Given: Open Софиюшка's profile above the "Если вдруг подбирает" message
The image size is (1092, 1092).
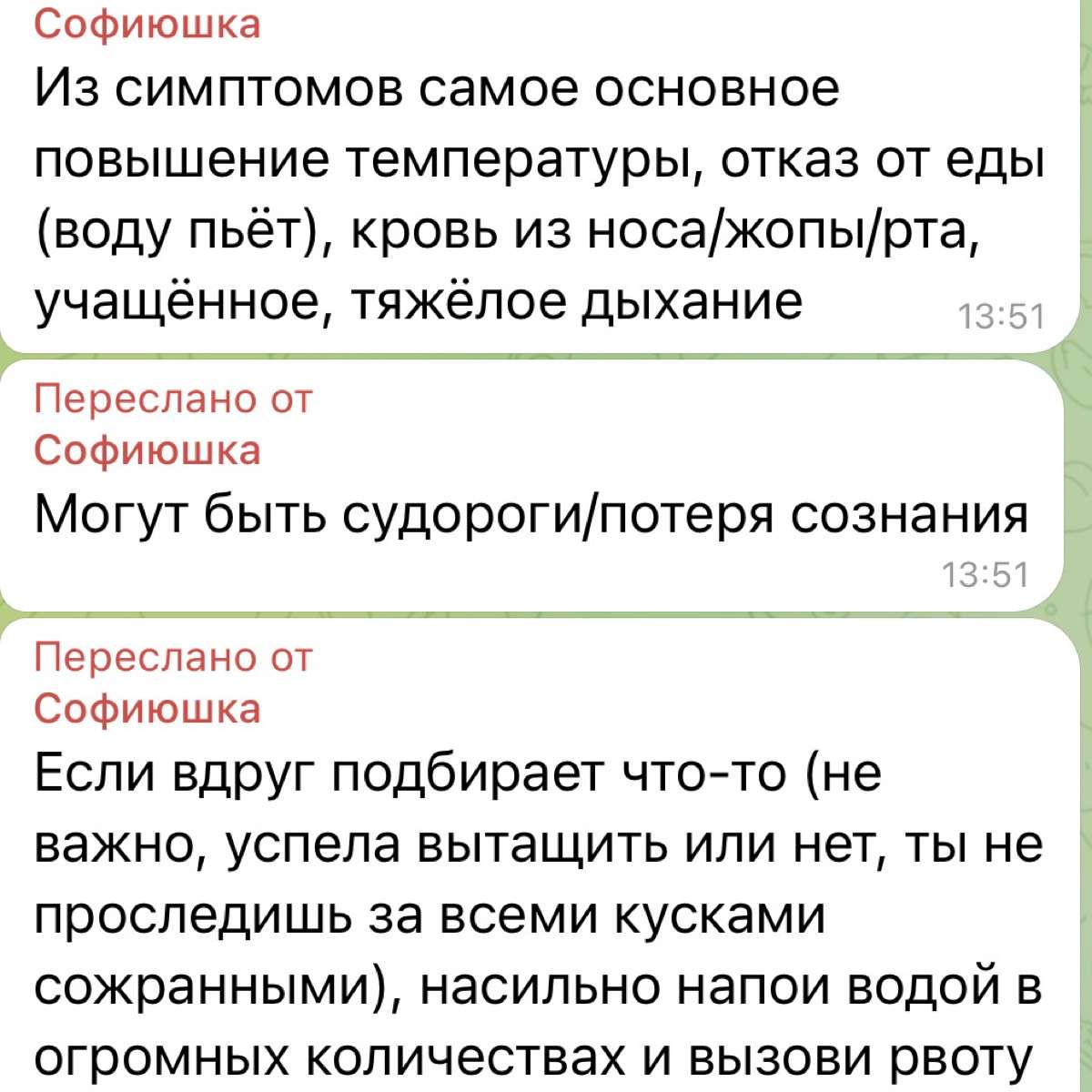Looking at the screenshot, I should coord(147,708).
